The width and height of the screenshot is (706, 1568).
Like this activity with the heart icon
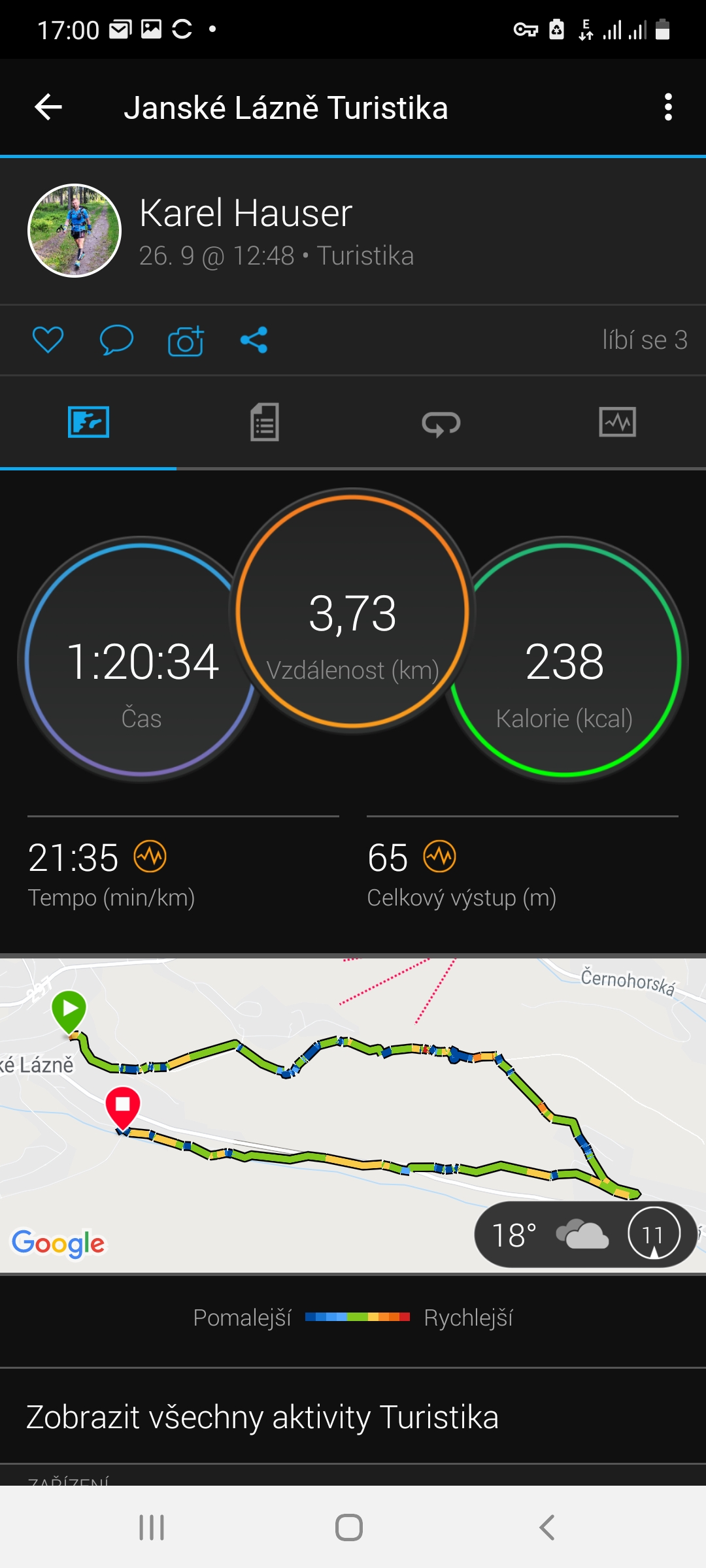pos(48,340)
